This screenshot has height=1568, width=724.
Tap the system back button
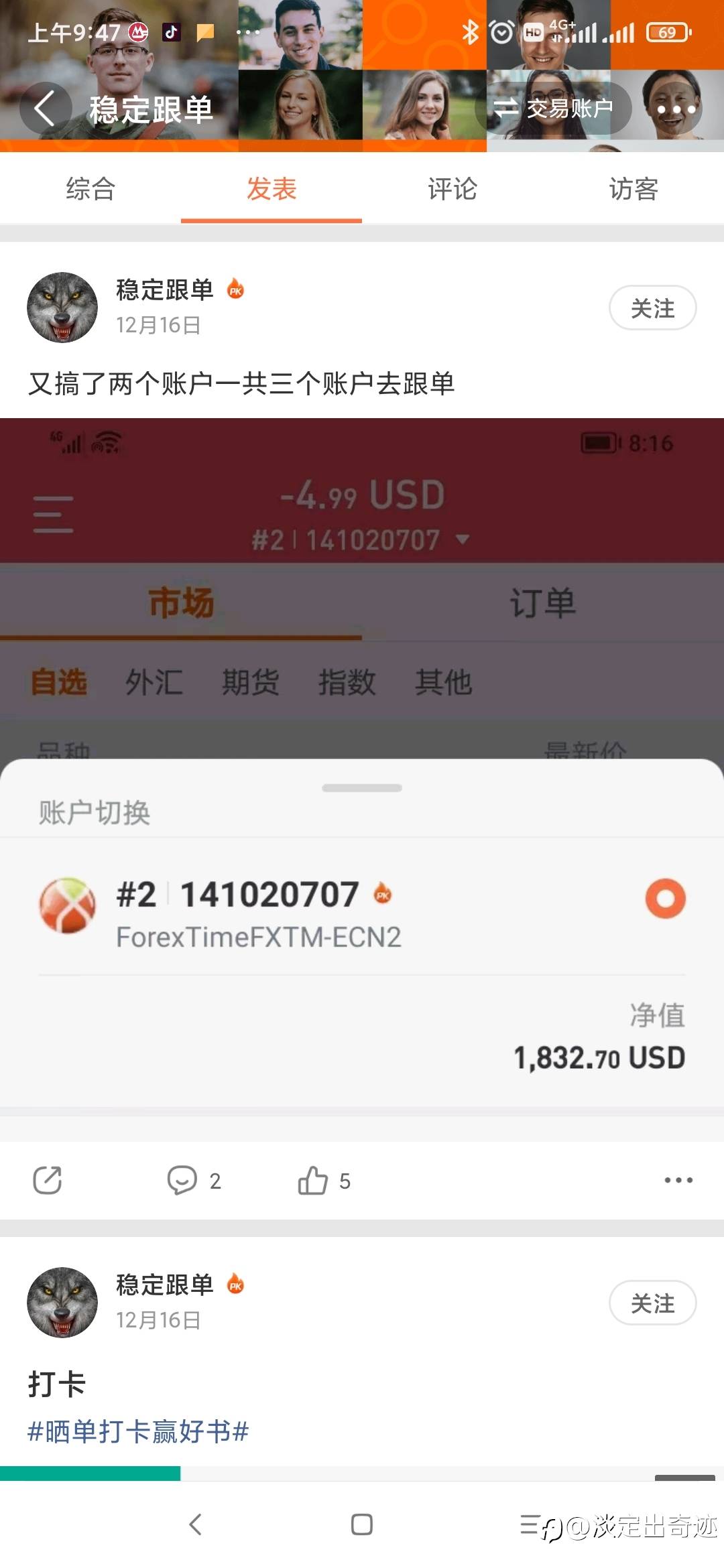pyautogui.click(x=195, y=1524)
